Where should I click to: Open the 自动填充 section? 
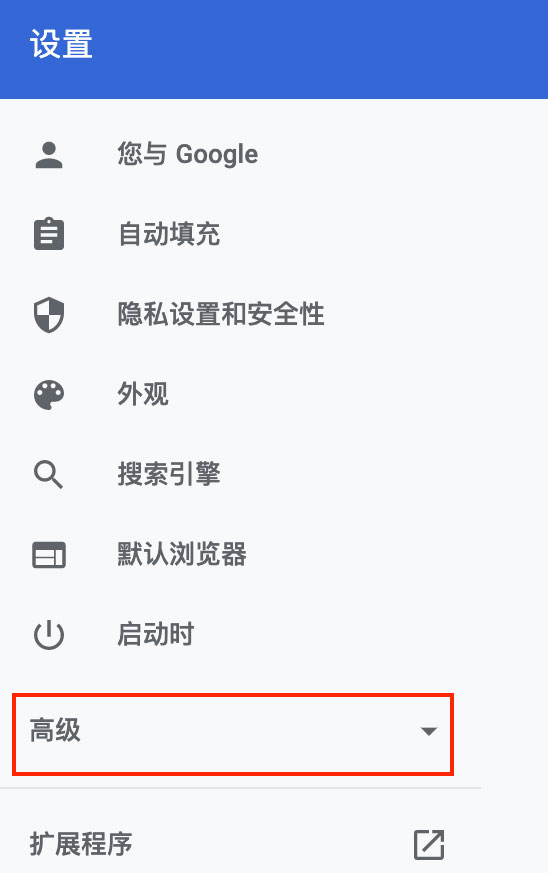[x=239, y=234]
